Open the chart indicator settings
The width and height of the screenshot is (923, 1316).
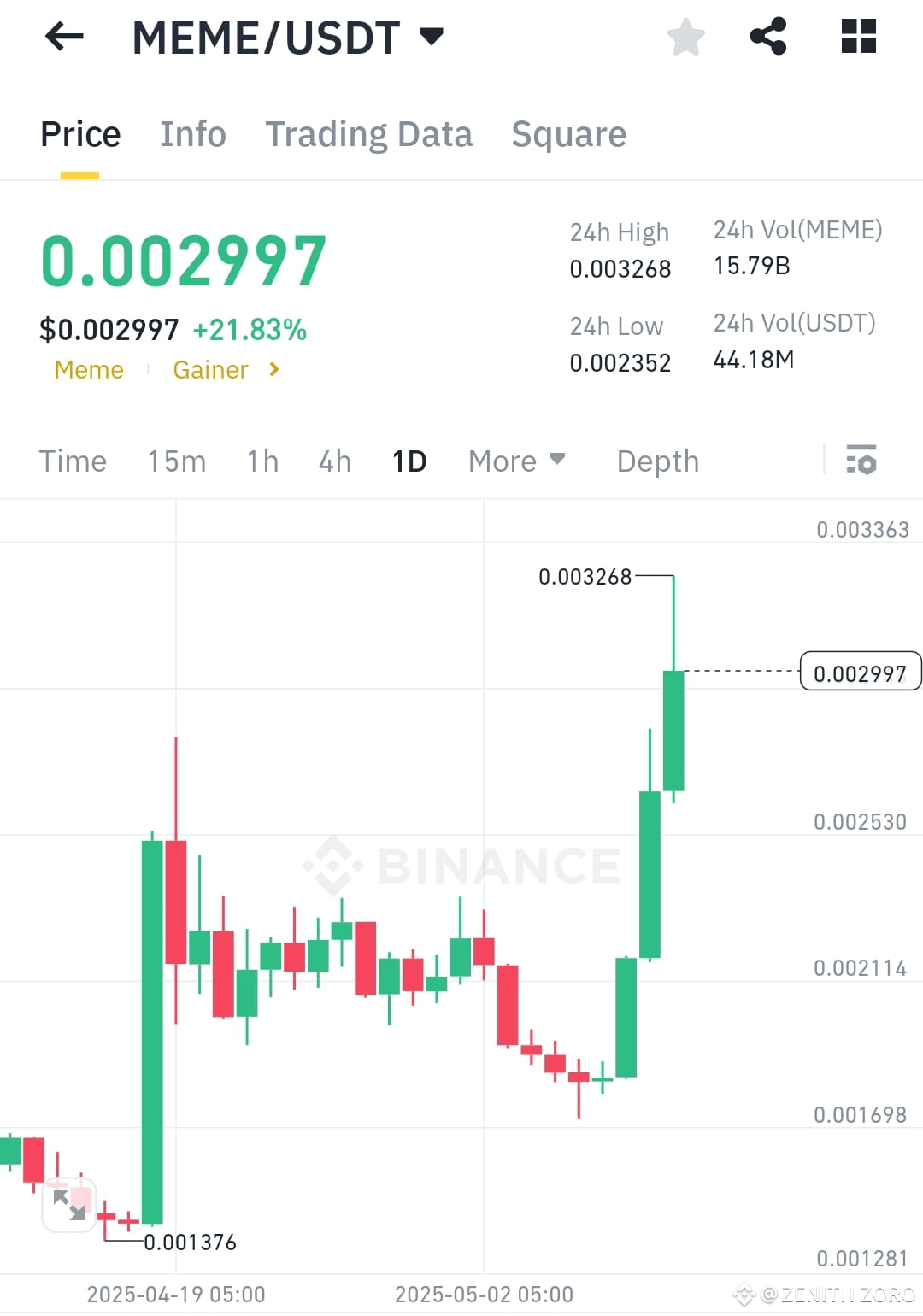[861, 460]
